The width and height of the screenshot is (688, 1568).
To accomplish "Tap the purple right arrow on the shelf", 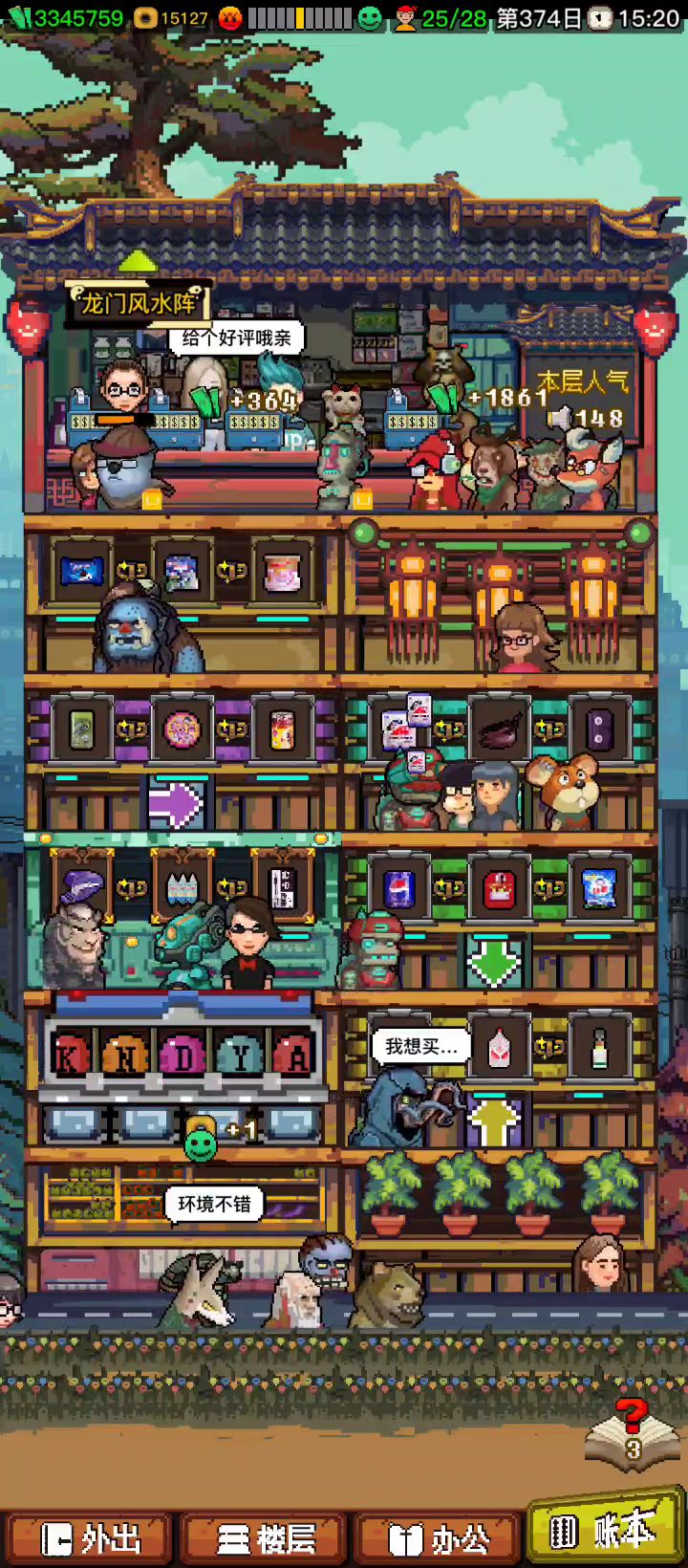I will [x=176, y=803].
